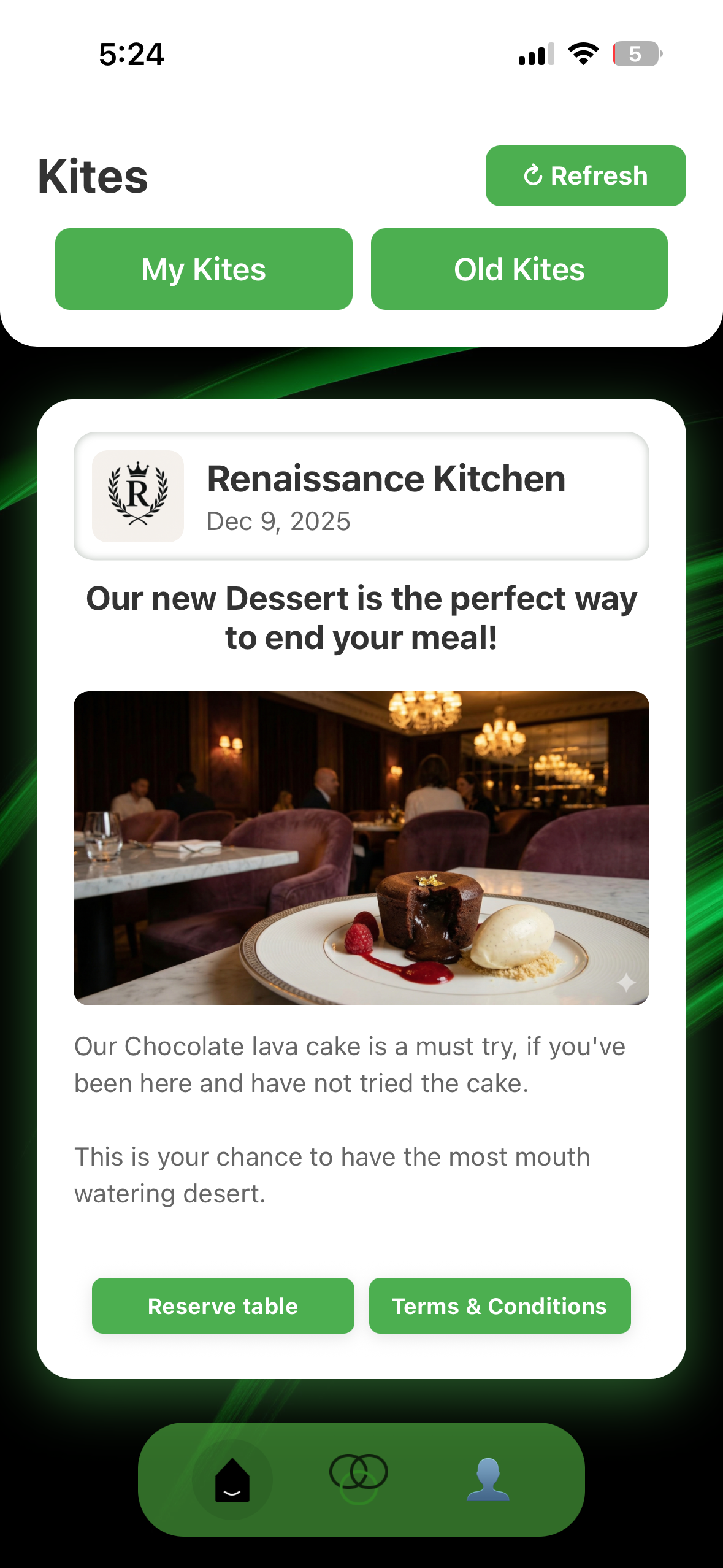The width and height of the screenshot is (723, 1568).
Task: Open My Kites
Action: point(204,269)
